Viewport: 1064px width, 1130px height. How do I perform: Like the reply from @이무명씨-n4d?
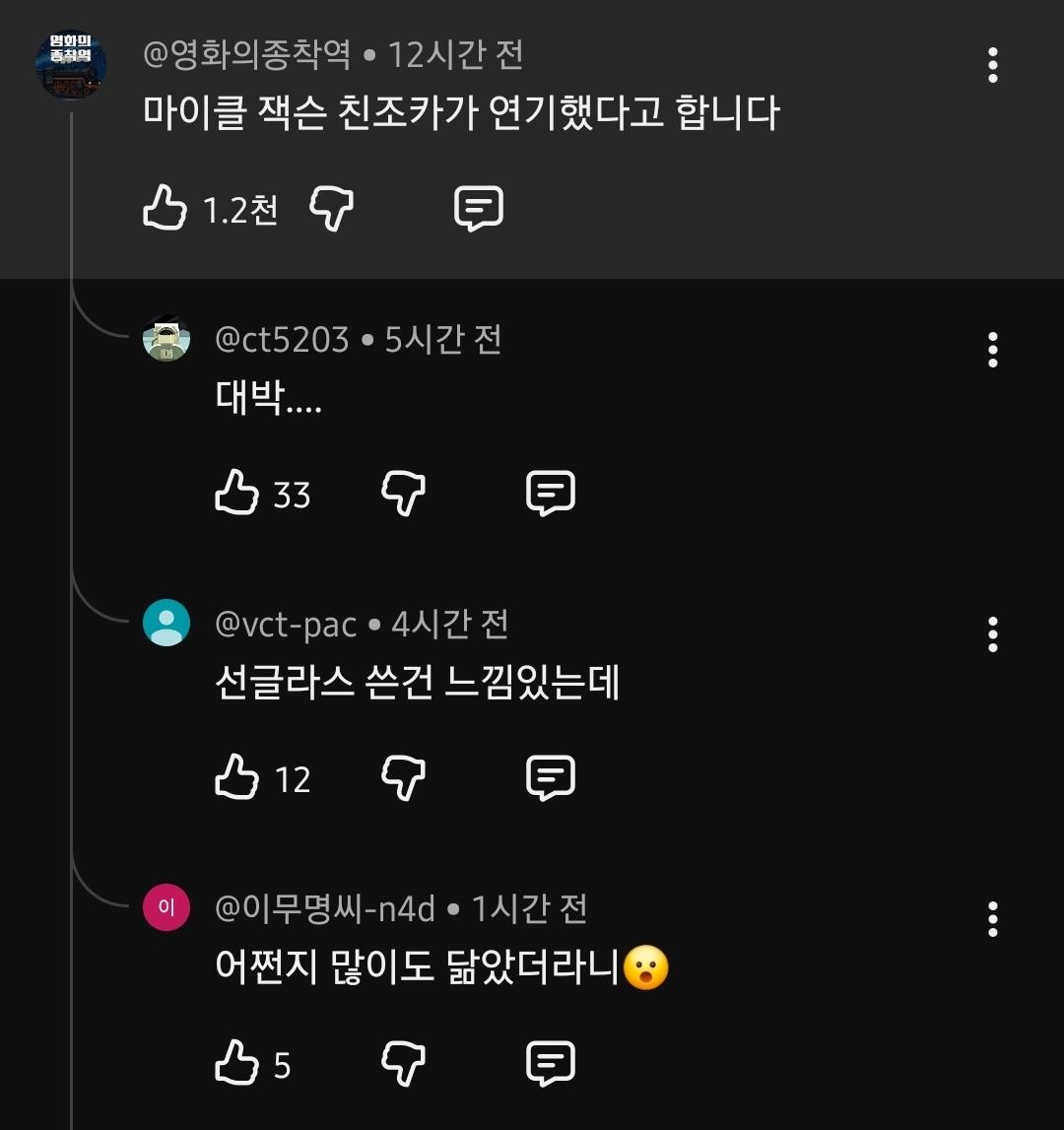point(236,1064)
